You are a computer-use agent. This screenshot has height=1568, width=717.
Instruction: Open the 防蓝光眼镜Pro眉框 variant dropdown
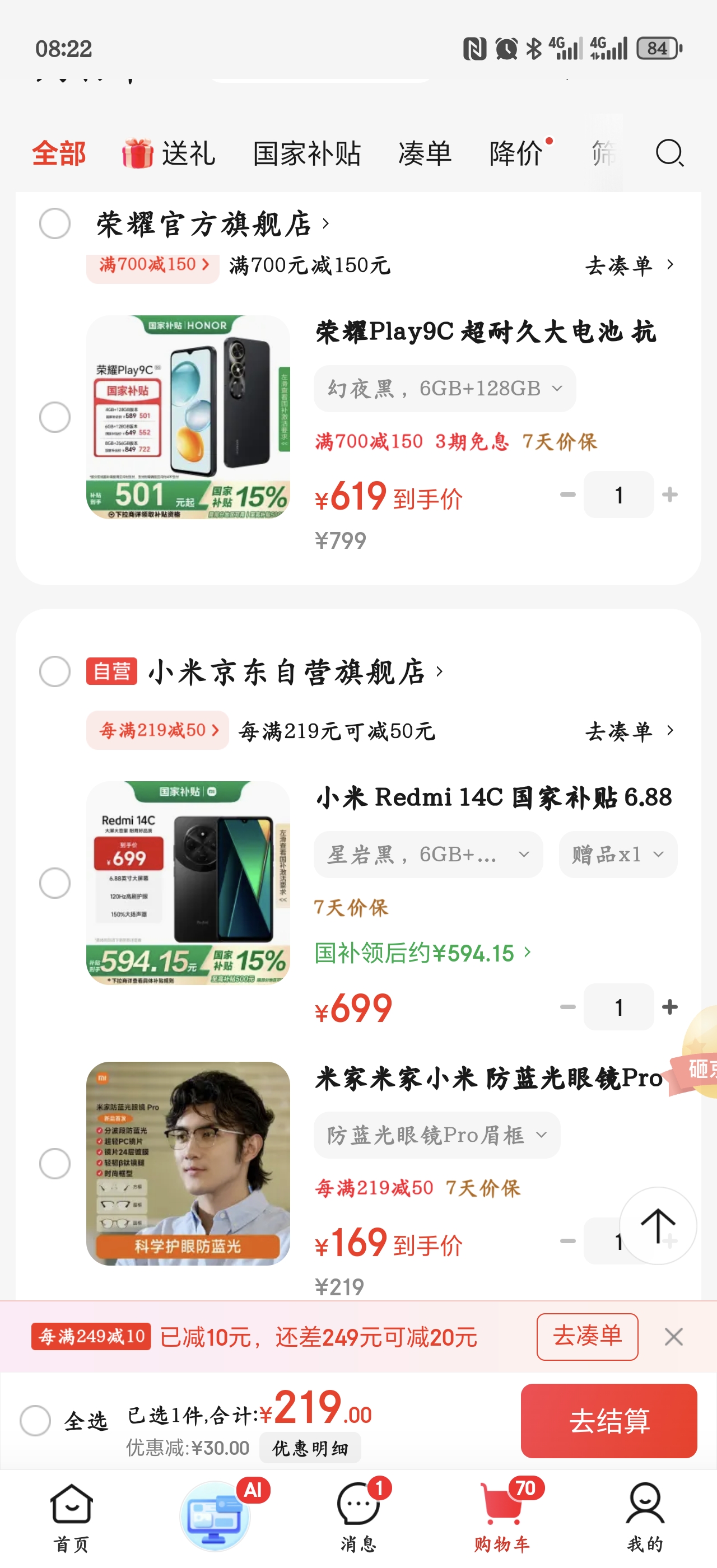[x=436, y=1135]
